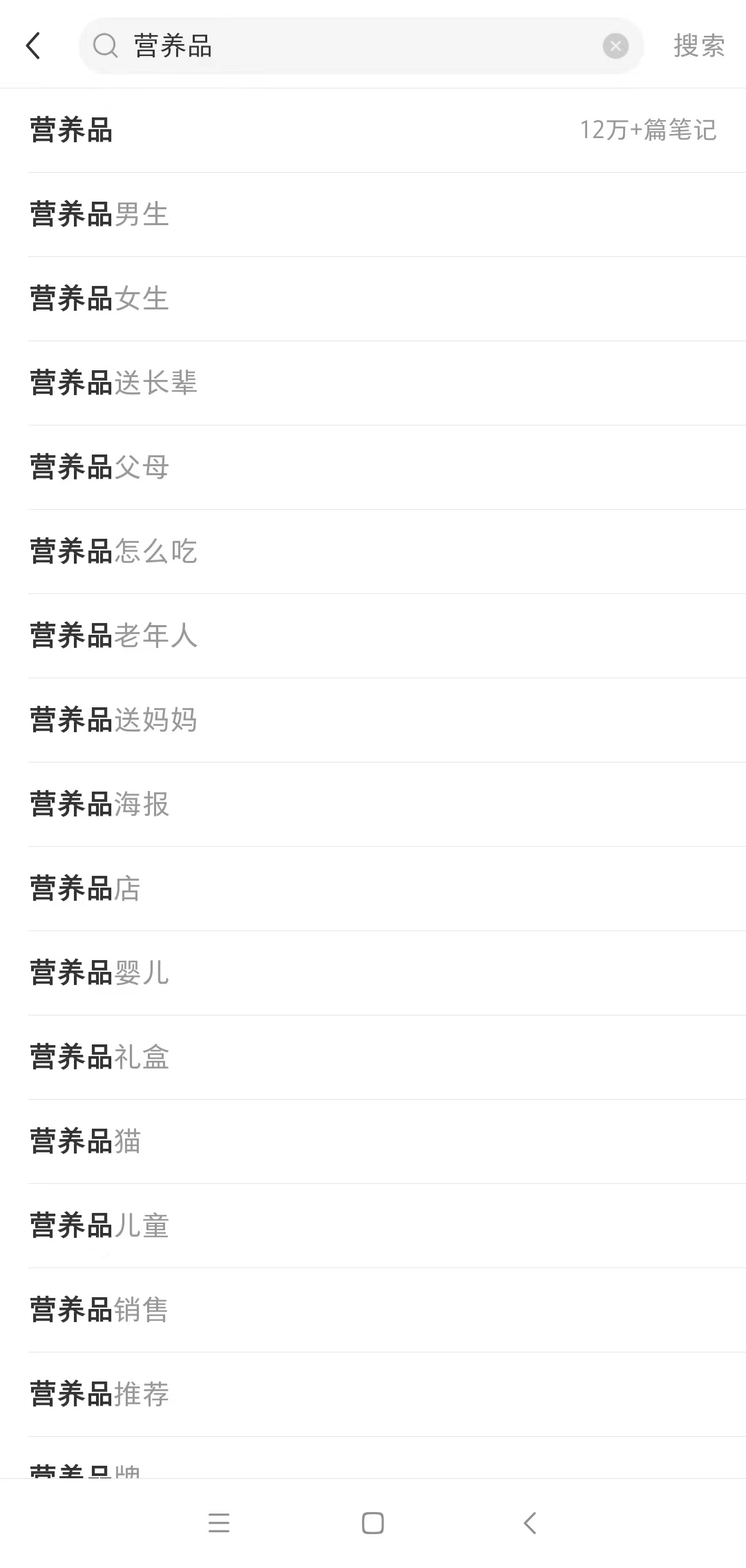Go to the home screen via system bar

point(373,1523)
